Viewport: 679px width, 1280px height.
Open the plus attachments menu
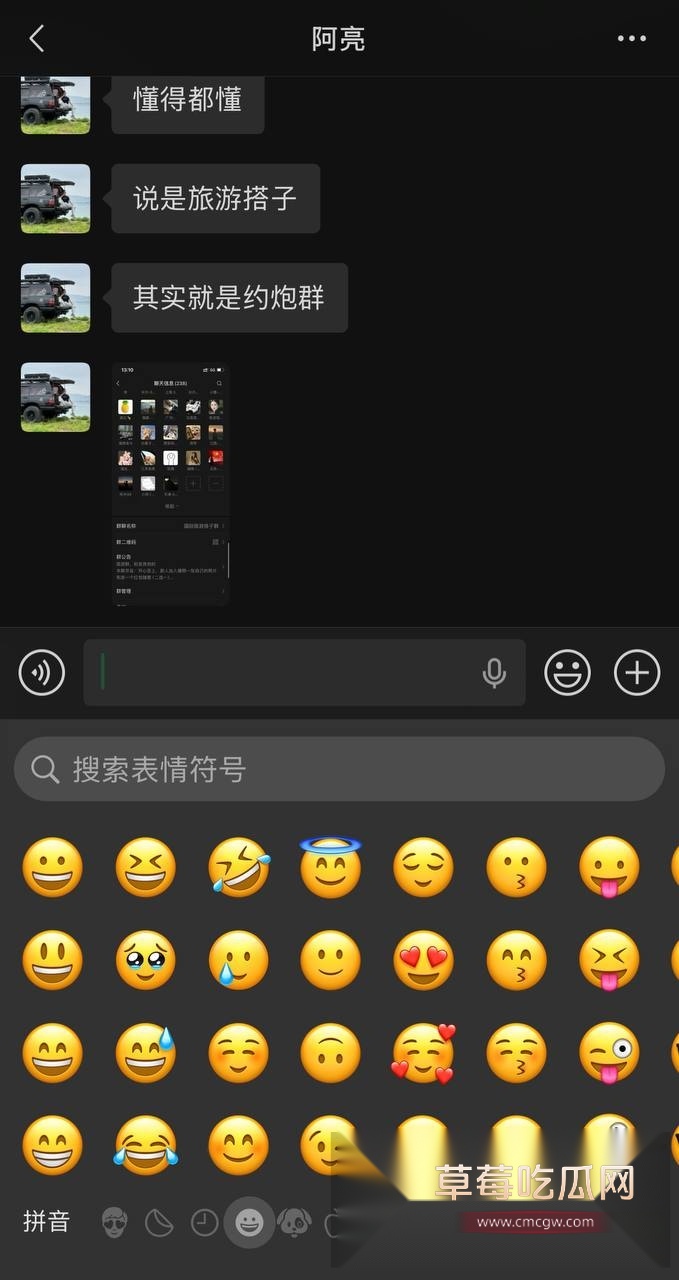click(x=637, y=672)
